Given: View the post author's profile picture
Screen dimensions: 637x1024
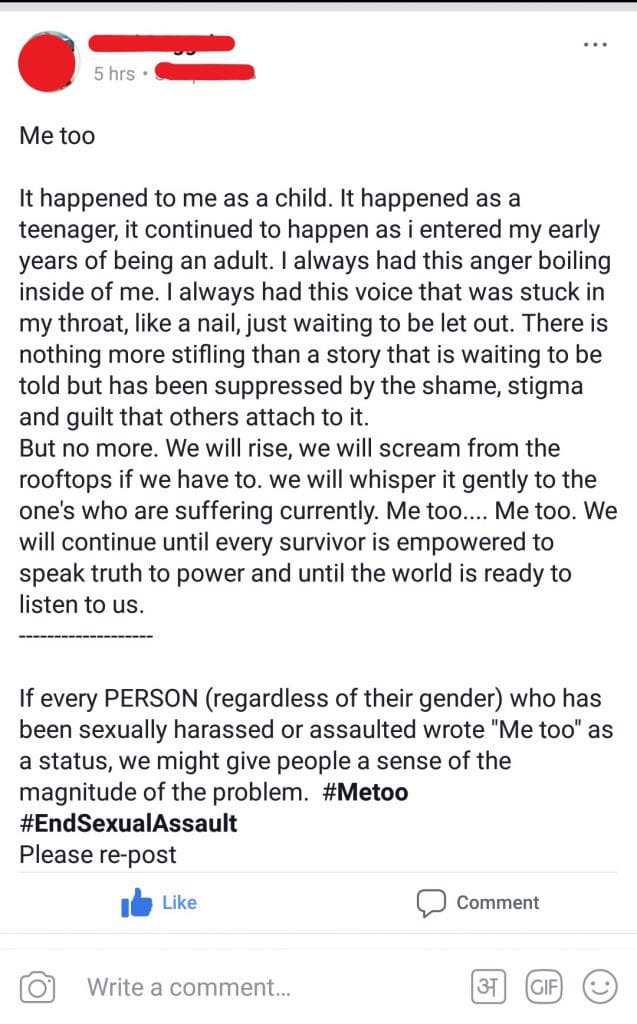Looking at the screenshot, I should (x=47, y=62).
